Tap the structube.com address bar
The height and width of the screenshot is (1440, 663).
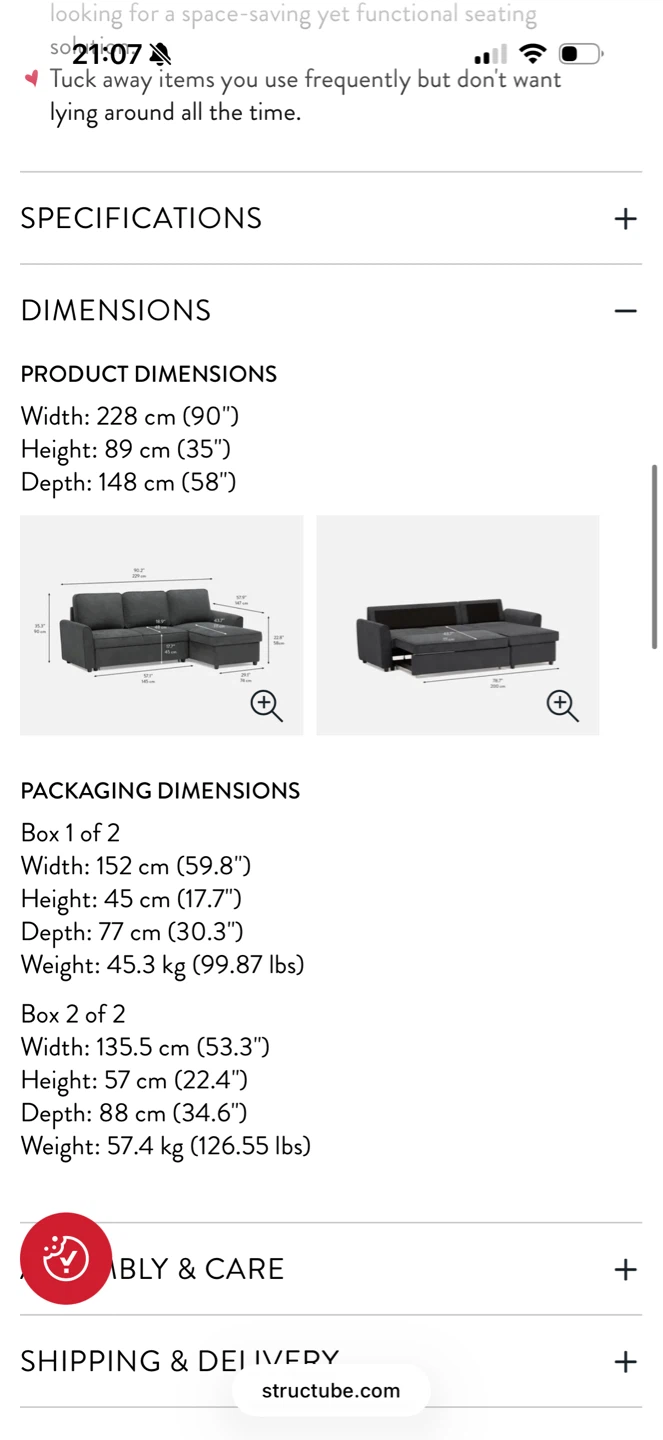tap(331, 1391)
